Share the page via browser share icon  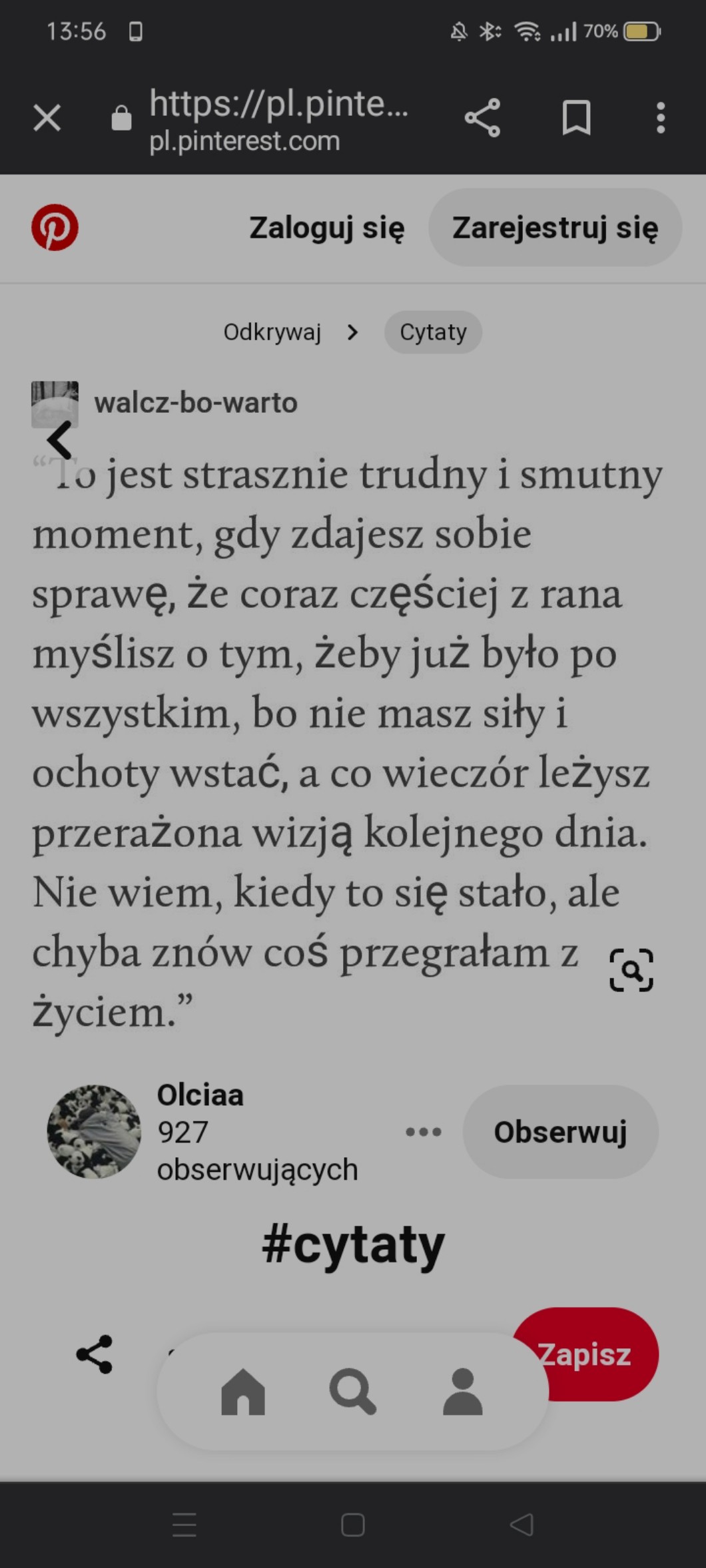(482, 119)
